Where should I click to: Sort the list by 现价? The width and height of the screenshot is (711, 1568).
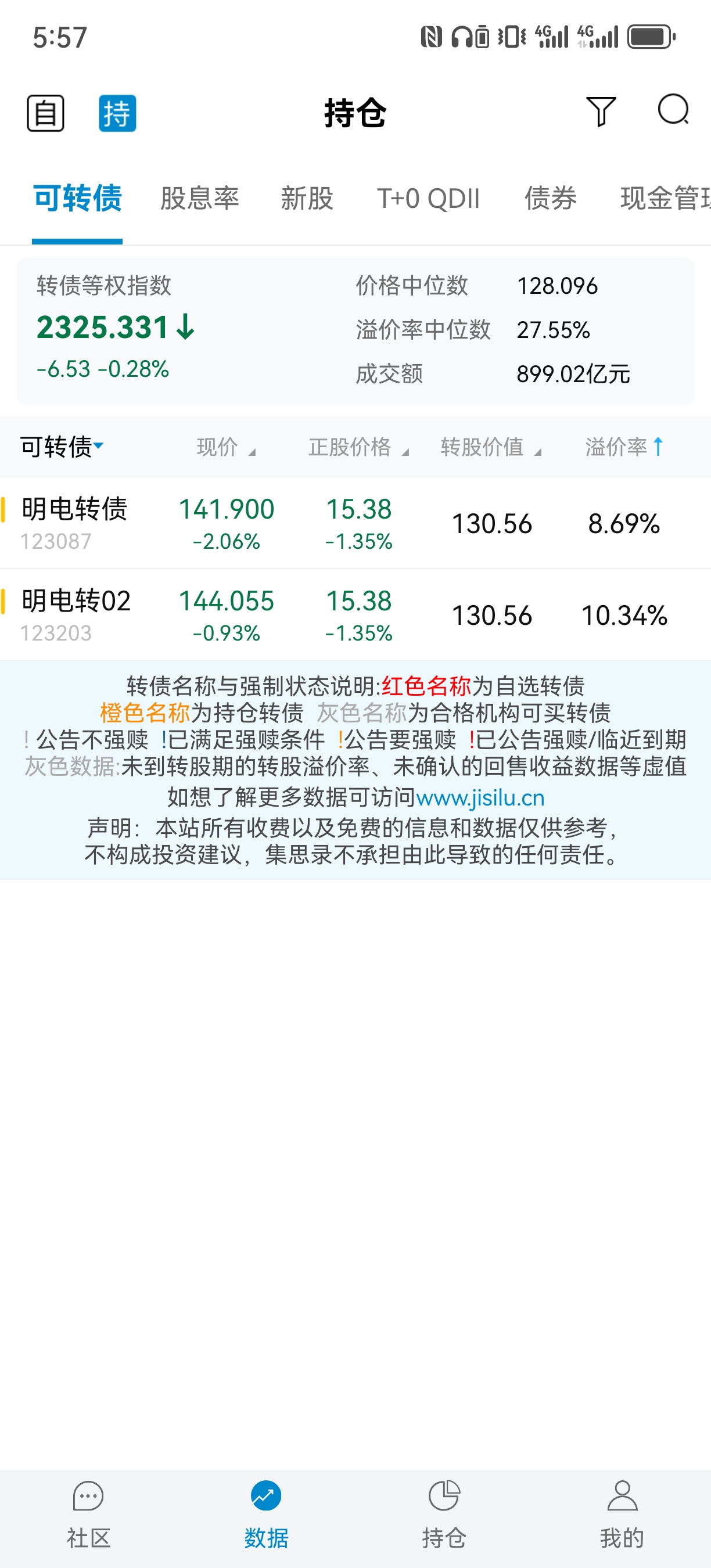[x=225, y=447]
